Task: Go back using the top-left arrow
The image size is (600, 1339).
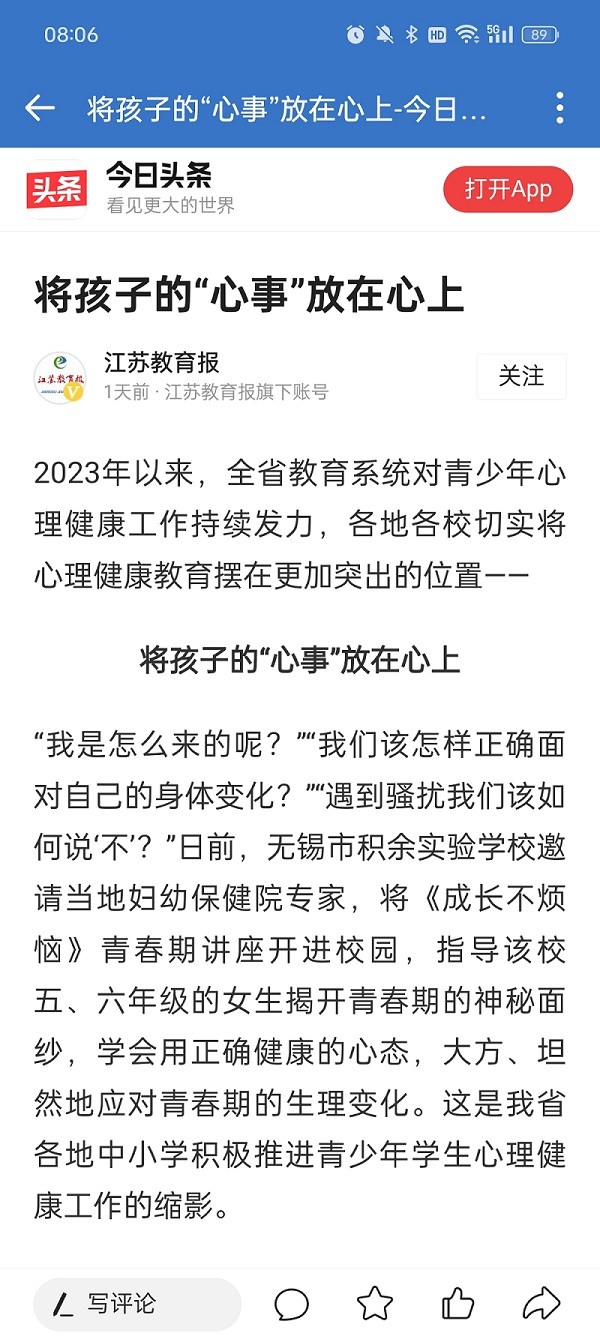Action: [x=40, y=108]
